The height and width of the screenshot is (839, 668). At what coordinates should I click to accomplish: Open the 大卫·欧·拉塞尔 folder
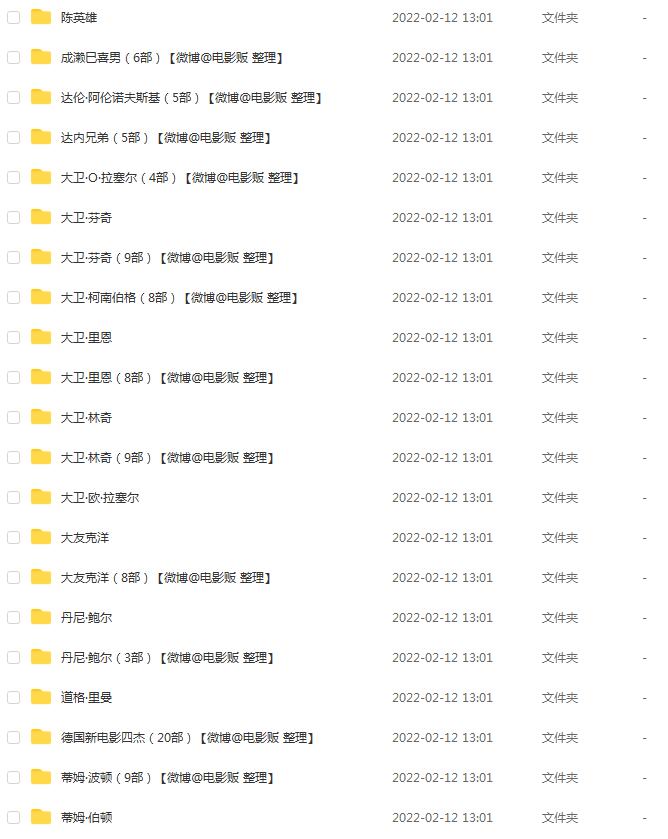click(99, 498)
